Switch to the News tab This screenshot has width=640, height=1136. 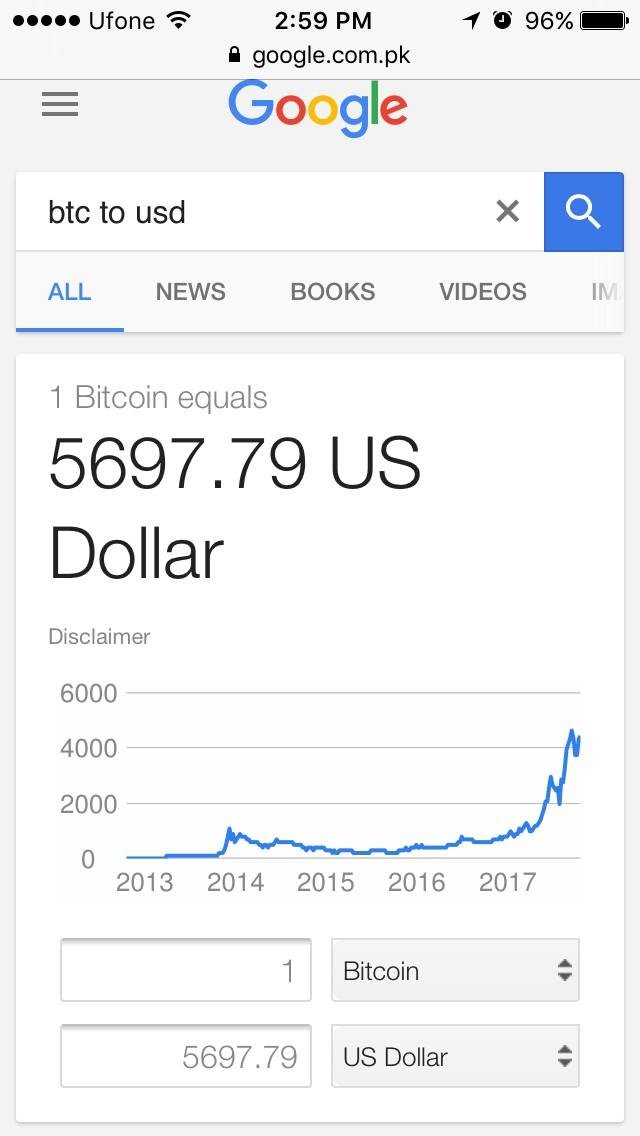click(191, 291)
